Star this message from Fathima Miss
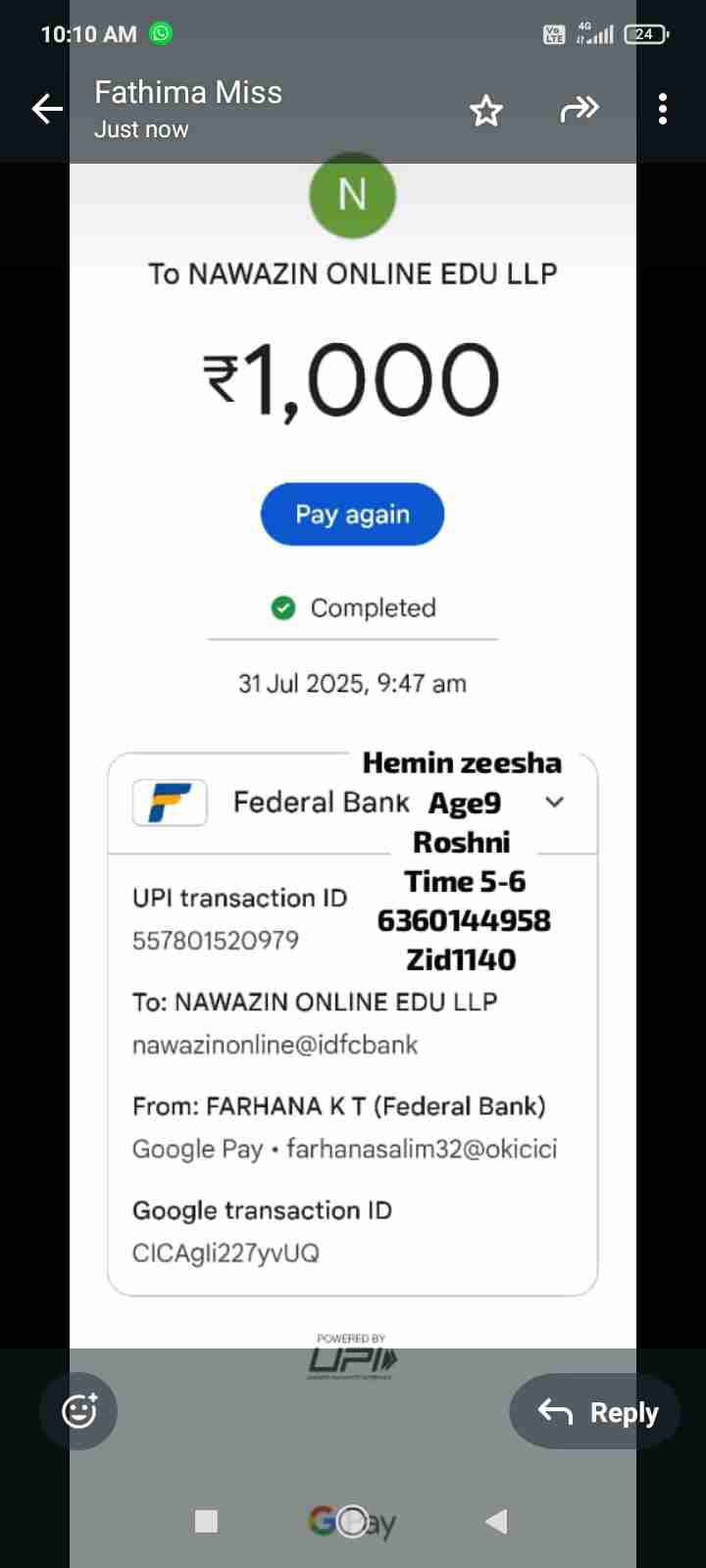The image size is (706, 1568). pos(485,110)
